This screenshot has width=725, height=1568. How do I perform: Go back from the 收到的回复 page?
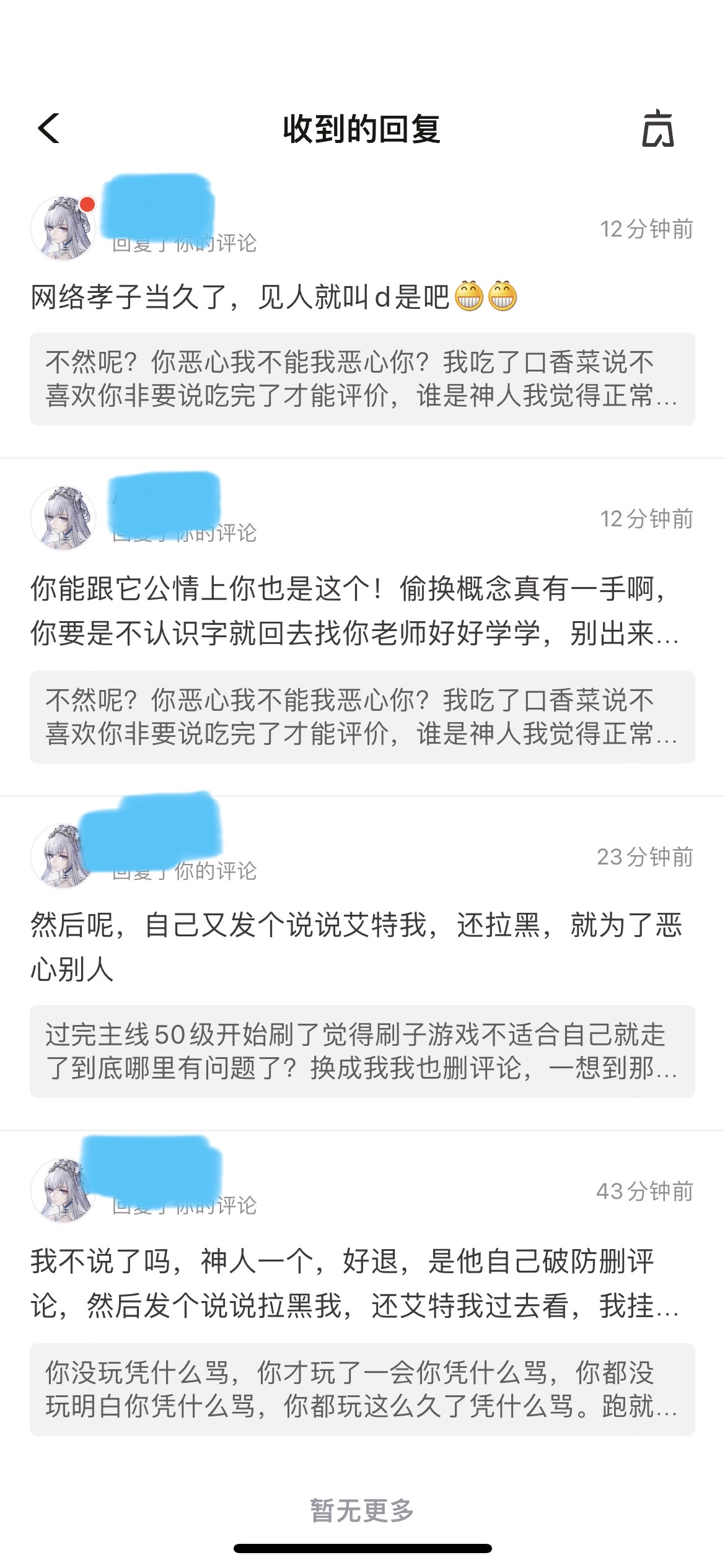coord(49,129)
